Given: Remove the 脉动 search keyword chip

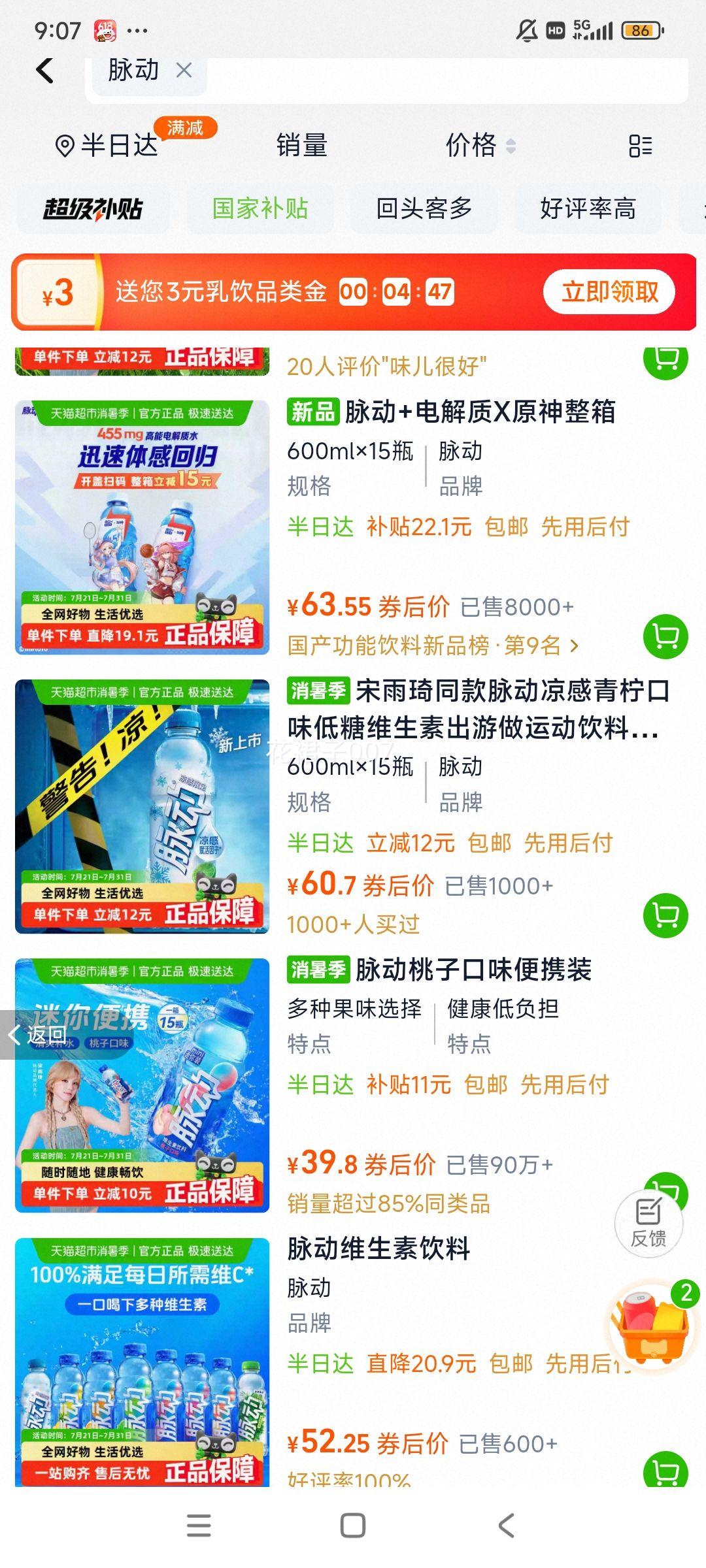Looking at the screenshot, I should point(184,71).
